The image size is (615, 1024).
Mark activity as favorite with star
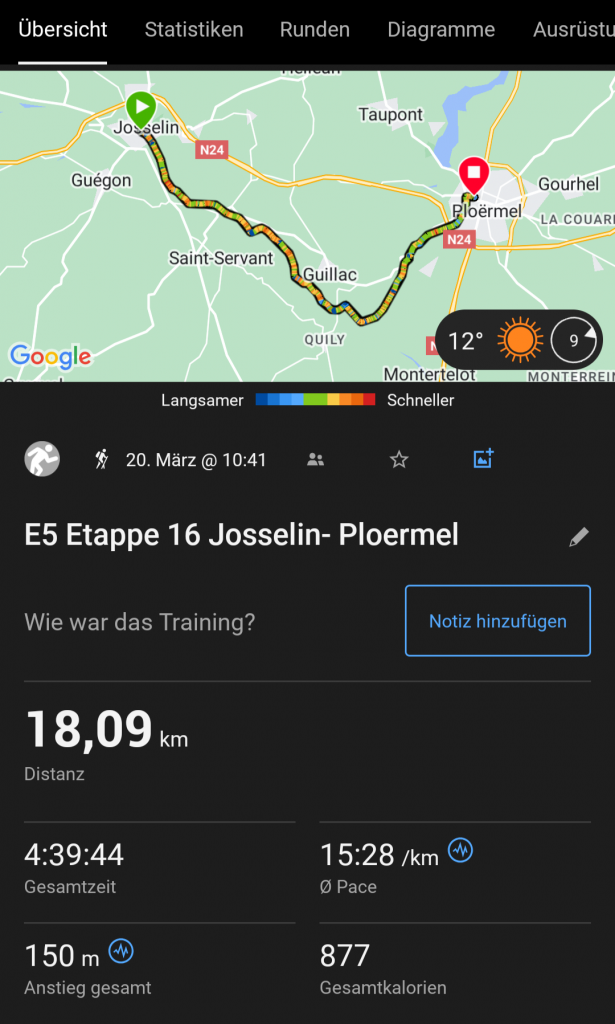[399, 460]
